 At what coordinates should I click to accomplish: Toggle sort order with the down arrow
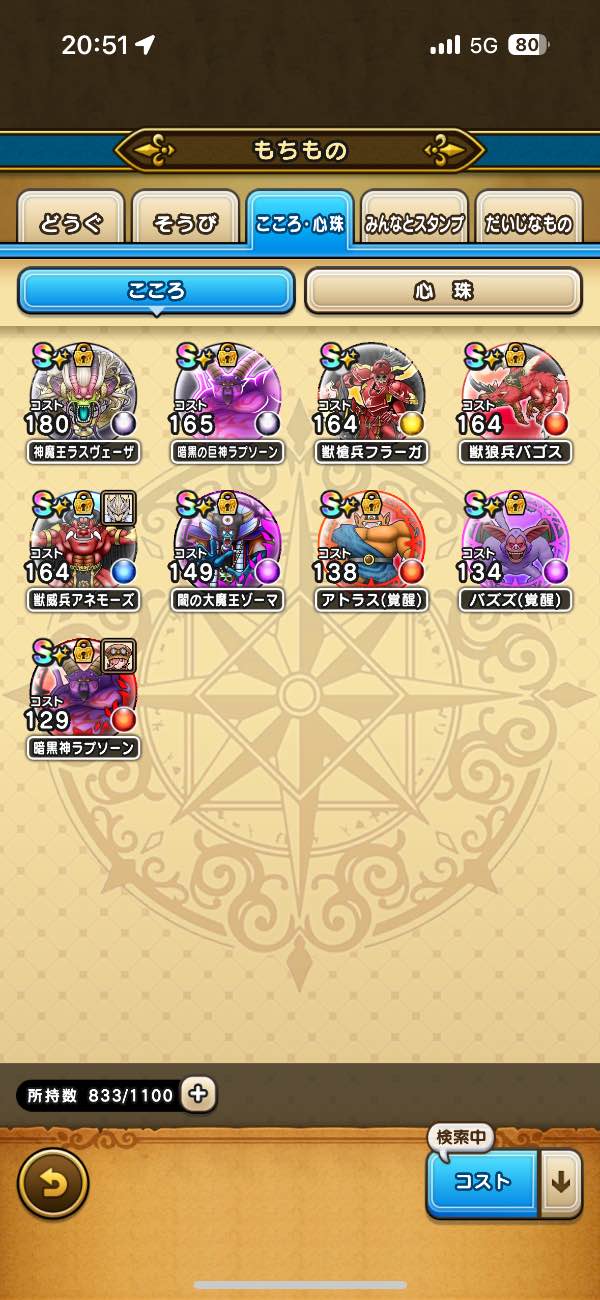pos(561,1182)
